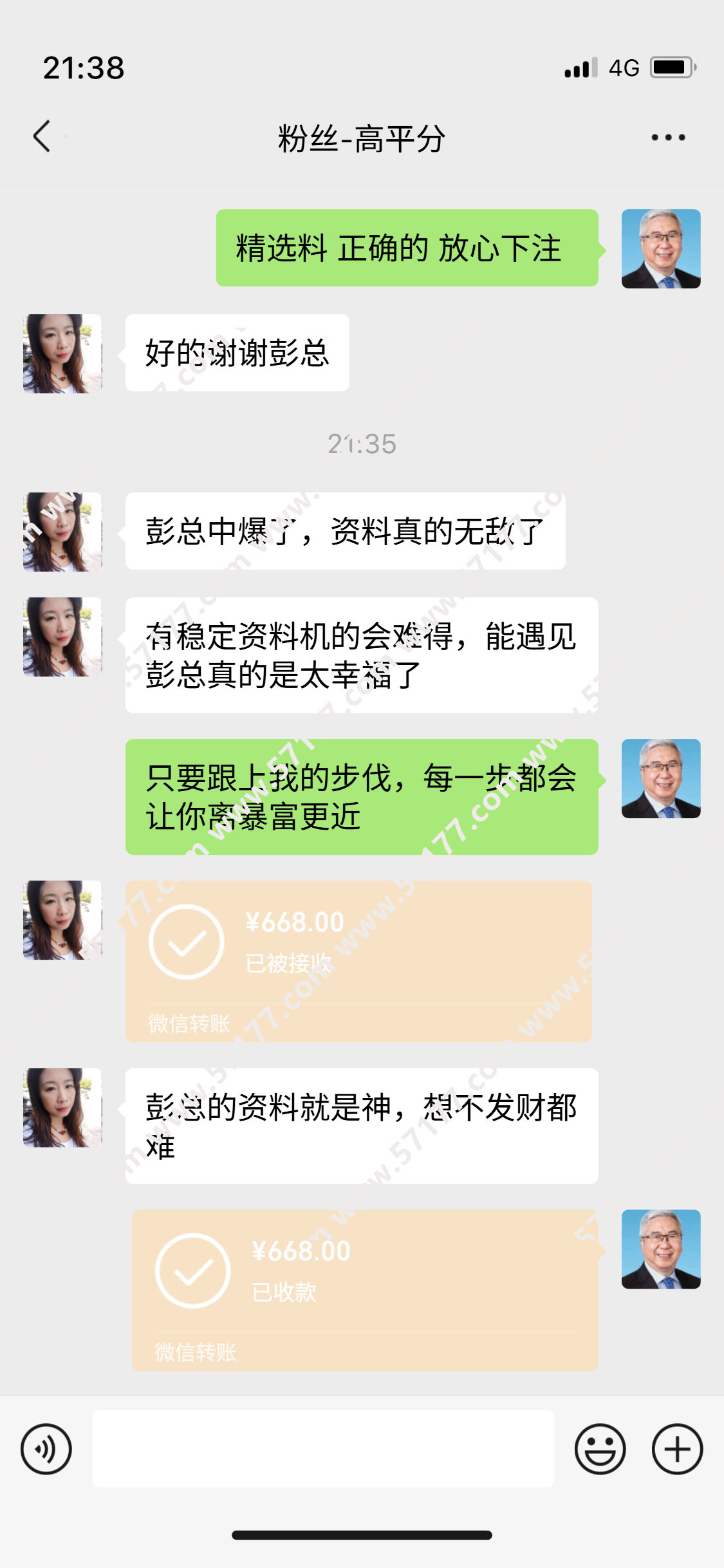The image size is (724, 1568).
Task: Open the three-dot chat info menu
Action: point(668,137)
